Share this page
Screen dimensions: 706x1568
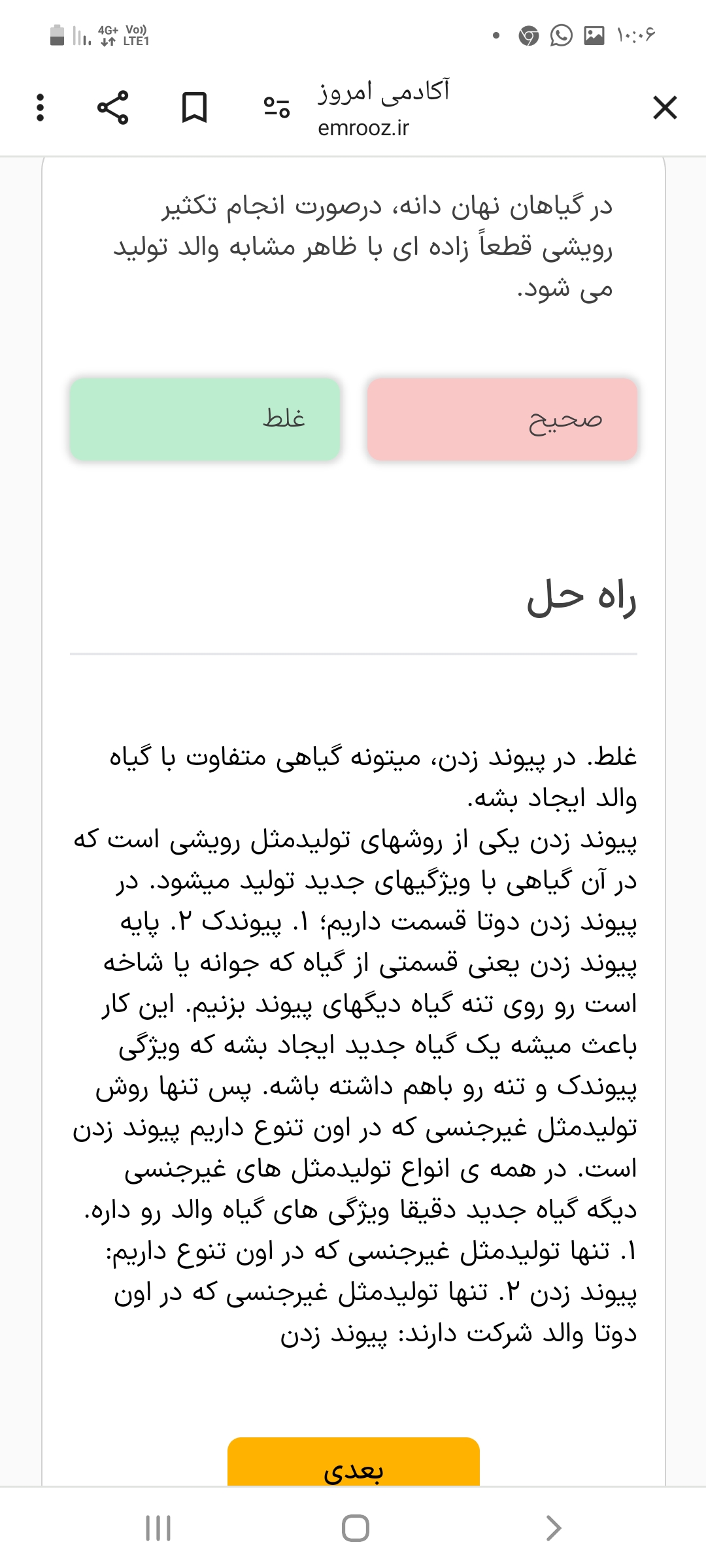point(113,108)
